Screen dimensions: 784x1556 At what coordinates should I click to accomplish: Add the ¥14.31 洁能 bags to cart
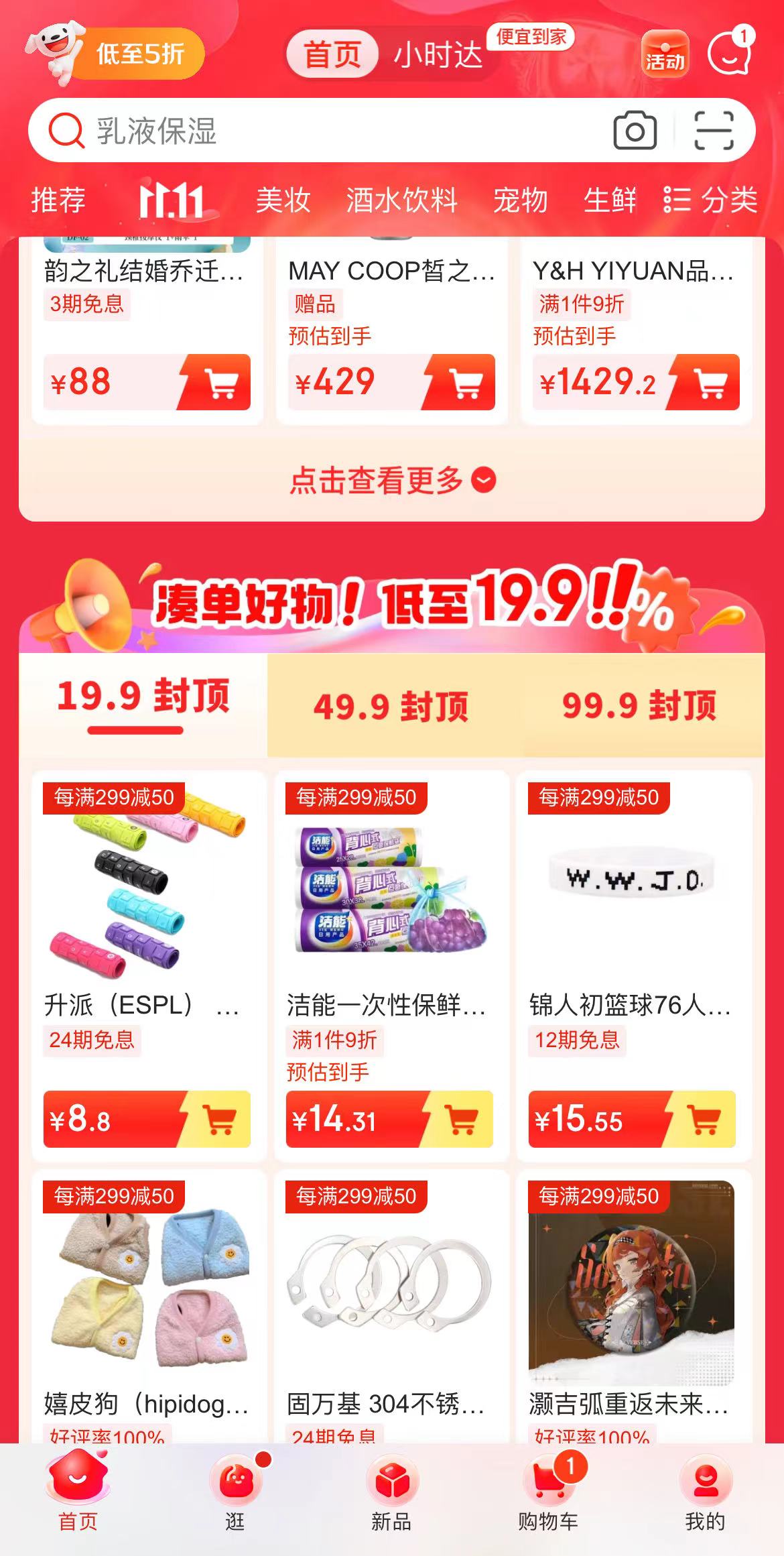[462, 1119]
